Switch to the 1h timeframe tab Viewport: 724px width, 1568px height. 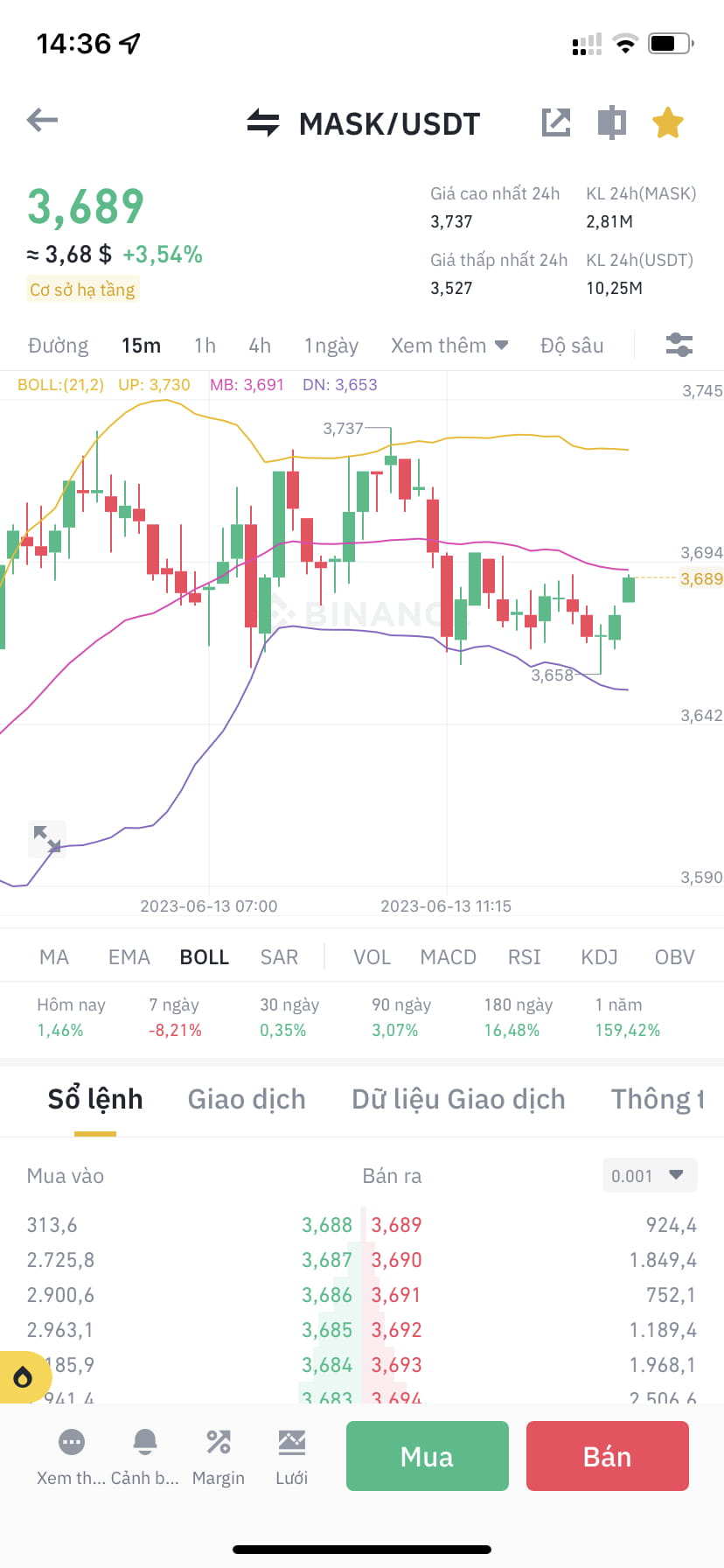pyautogui.click(x=204, y=345)
